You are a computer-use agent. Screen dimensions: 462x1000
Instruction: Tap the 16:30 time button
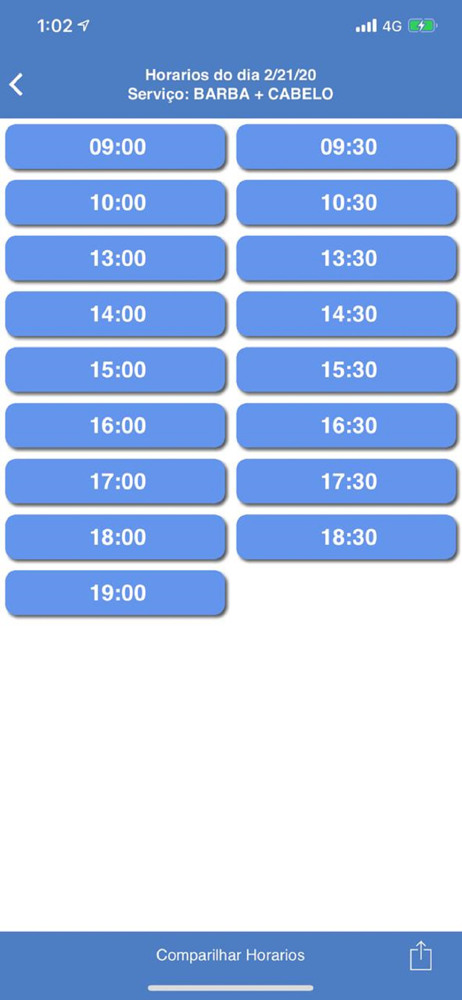point(346,426)
